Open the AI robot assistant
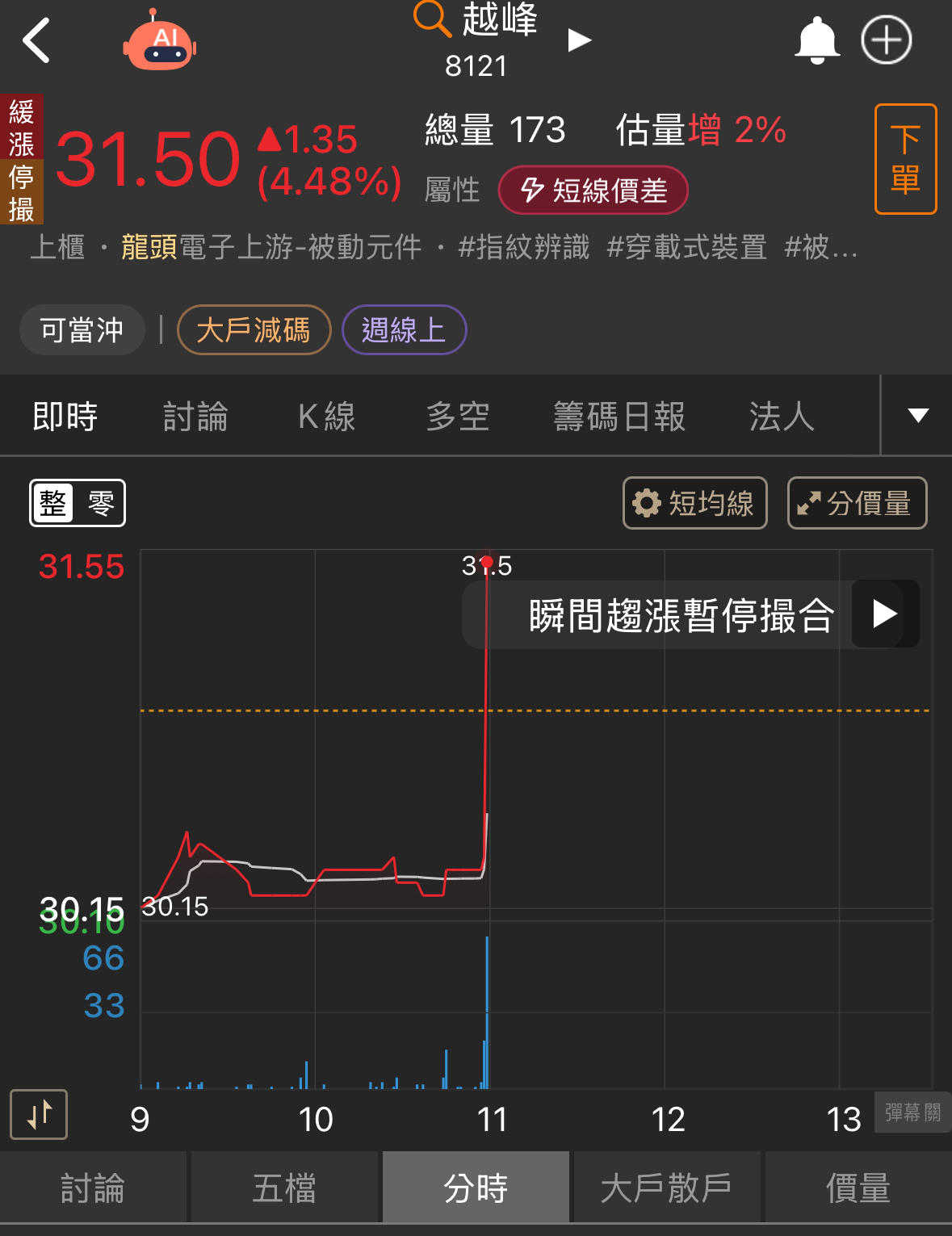 pyautogui.click(x=159, y=43)
